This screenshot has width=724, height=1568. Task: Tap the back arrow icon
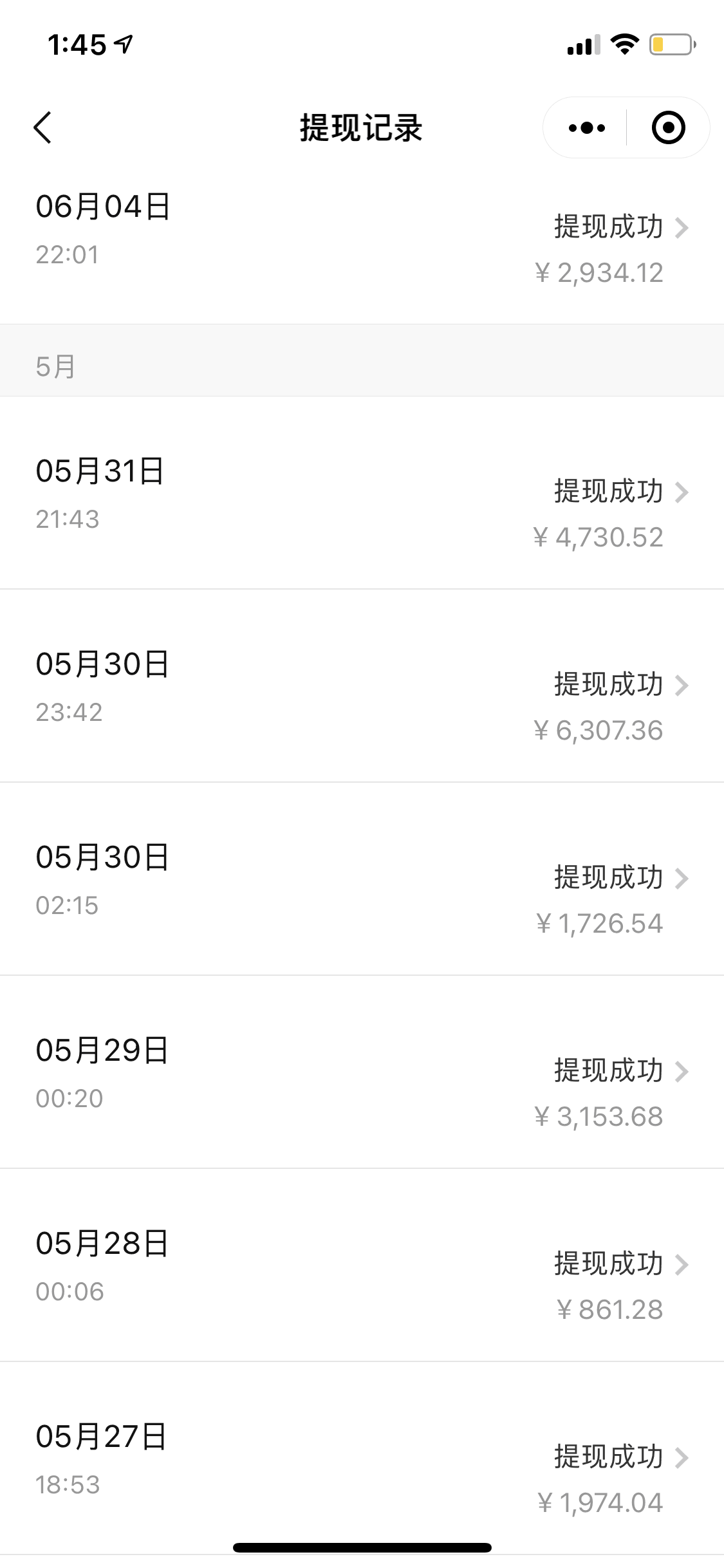click(43, 127)
